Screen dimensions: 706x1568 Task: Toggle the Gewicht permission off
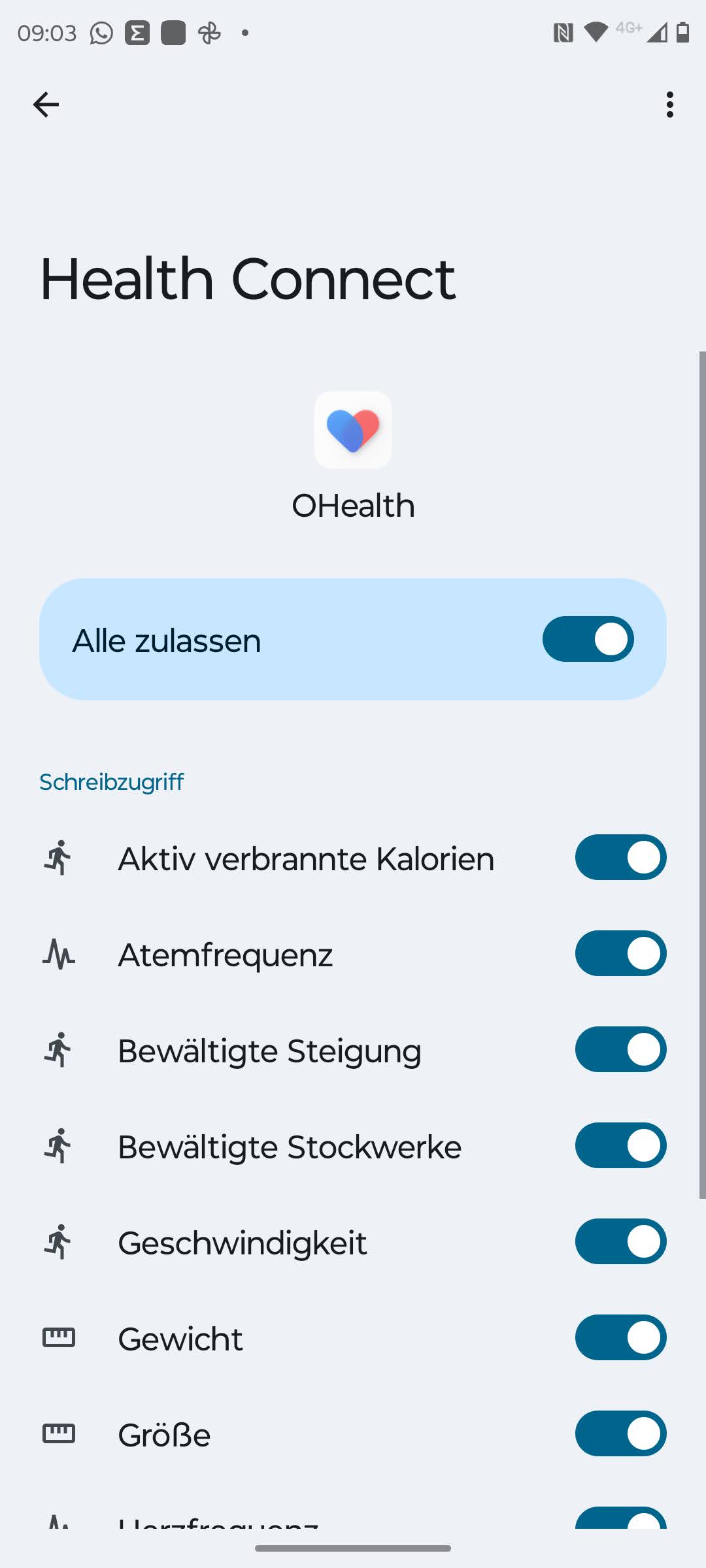pos(620,1337)
